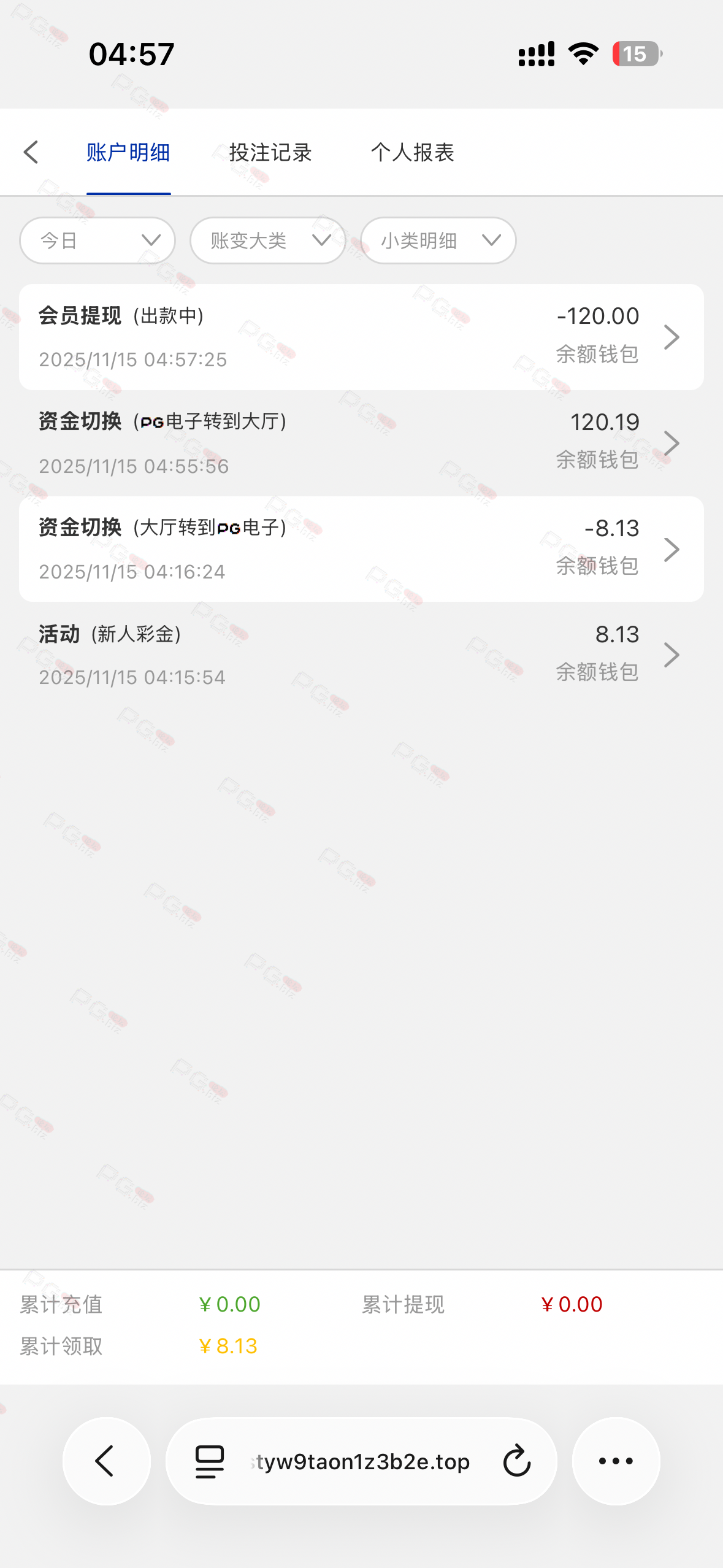This screenshot has width=723, height=1568.
Task: Open the 大厅转到PG电子 transfer record
Action: 361,549
